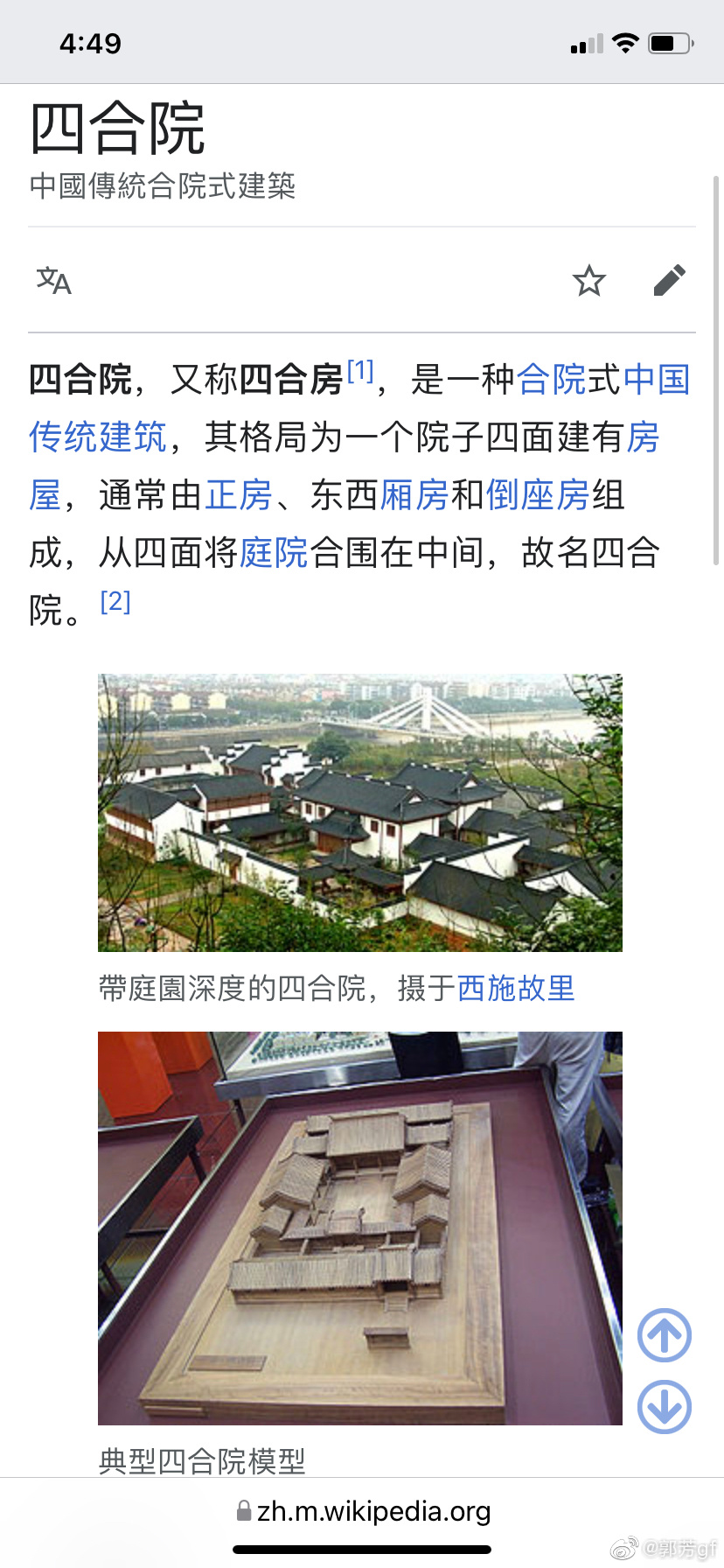
Task: Open the 倒座房 link
Action: (538, 495)
